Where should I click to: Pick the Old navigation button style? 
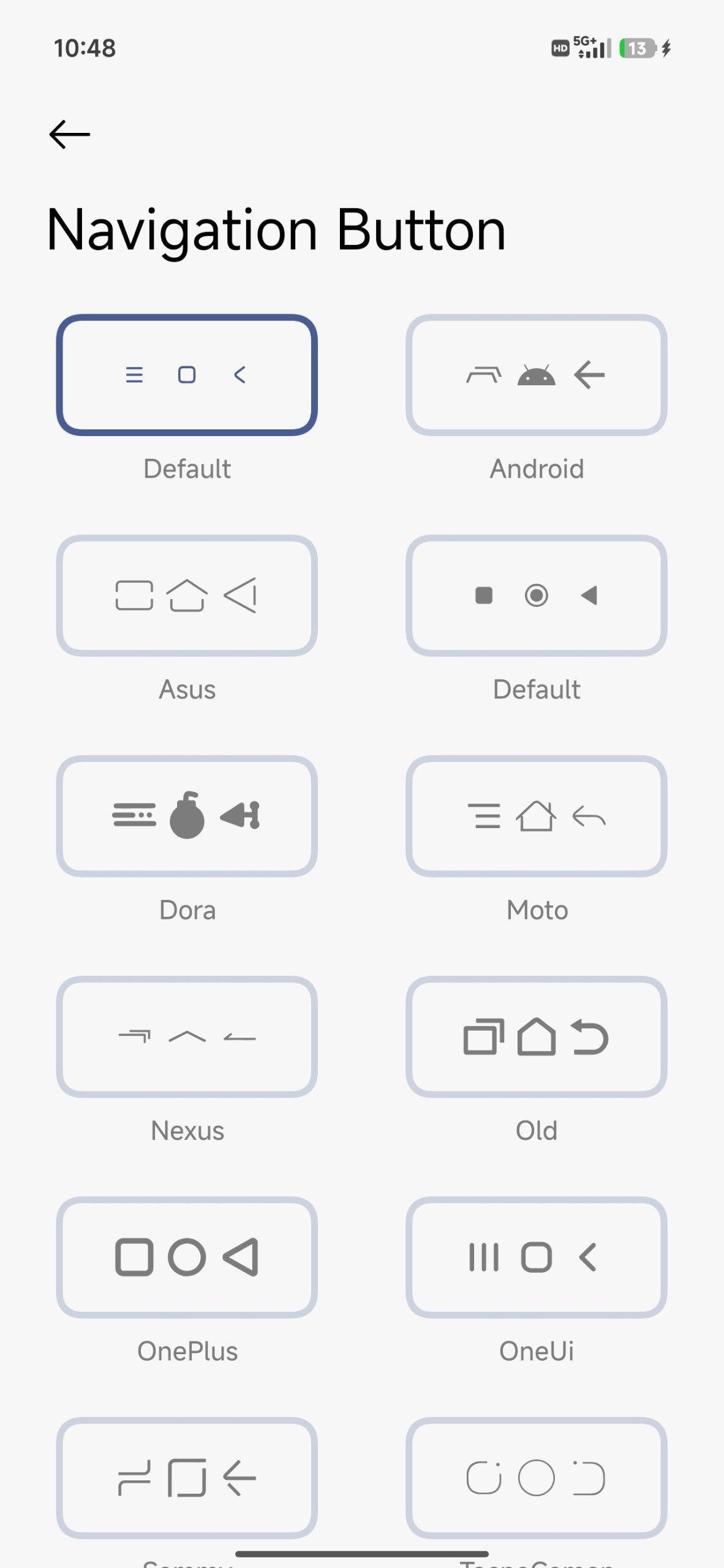click(x=536, y=1036)
